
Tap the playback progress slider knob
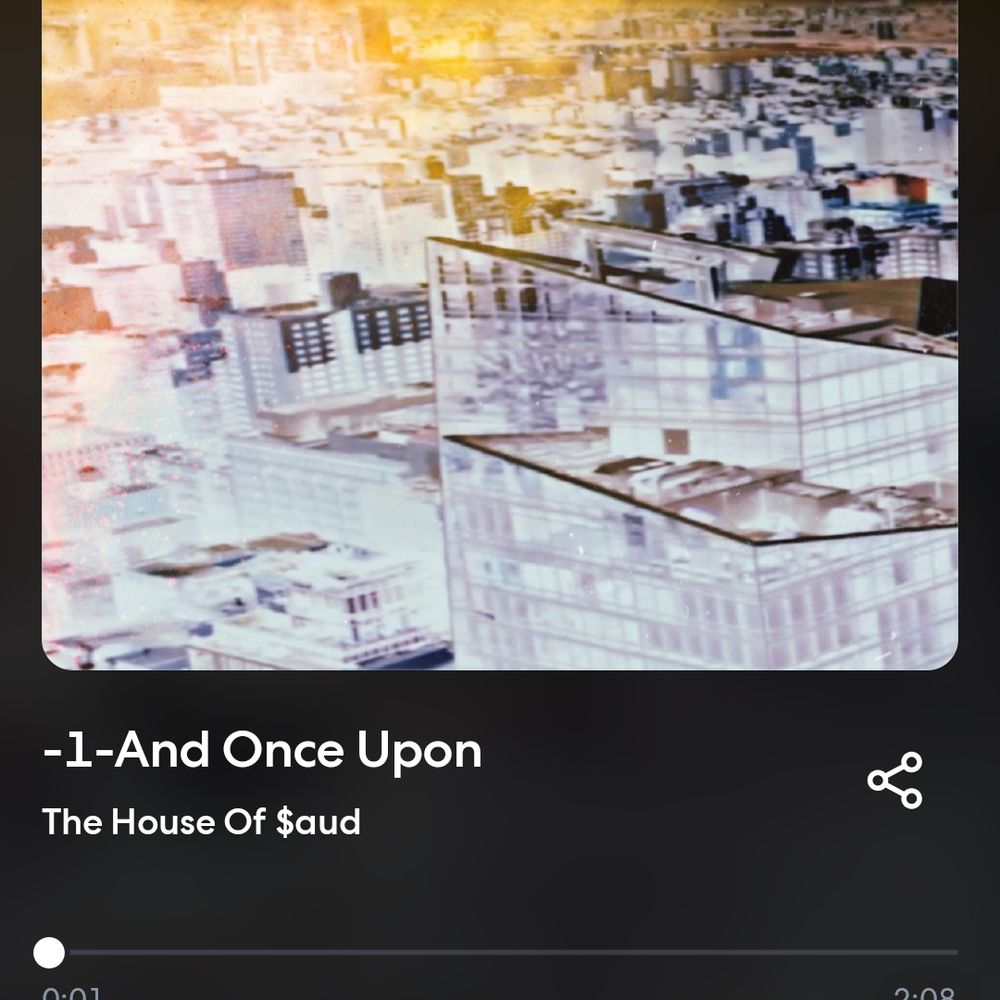[x=49, y=952]
